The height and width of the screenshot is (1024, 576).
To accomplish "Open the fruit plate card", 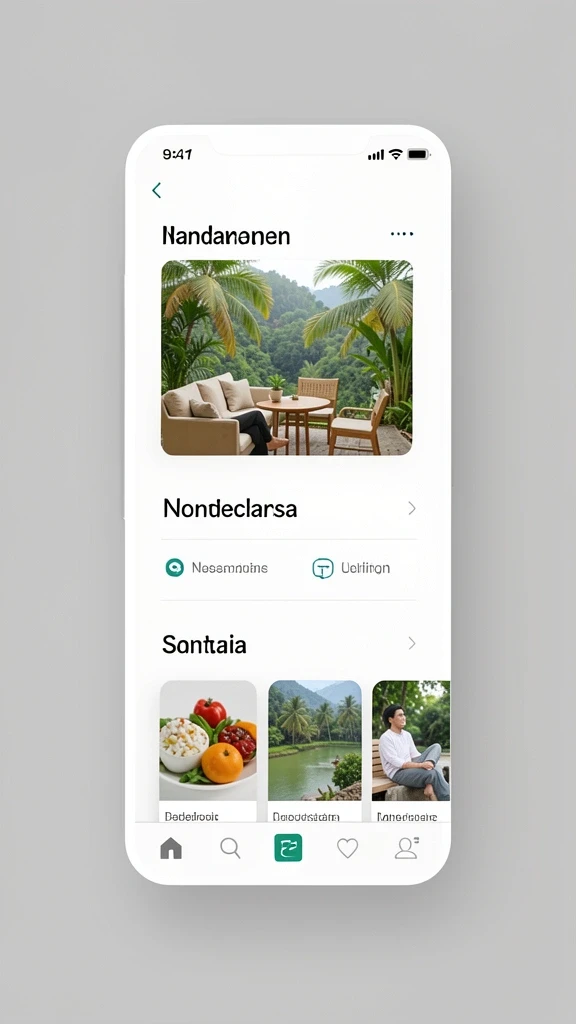I will tap(208, 751).
